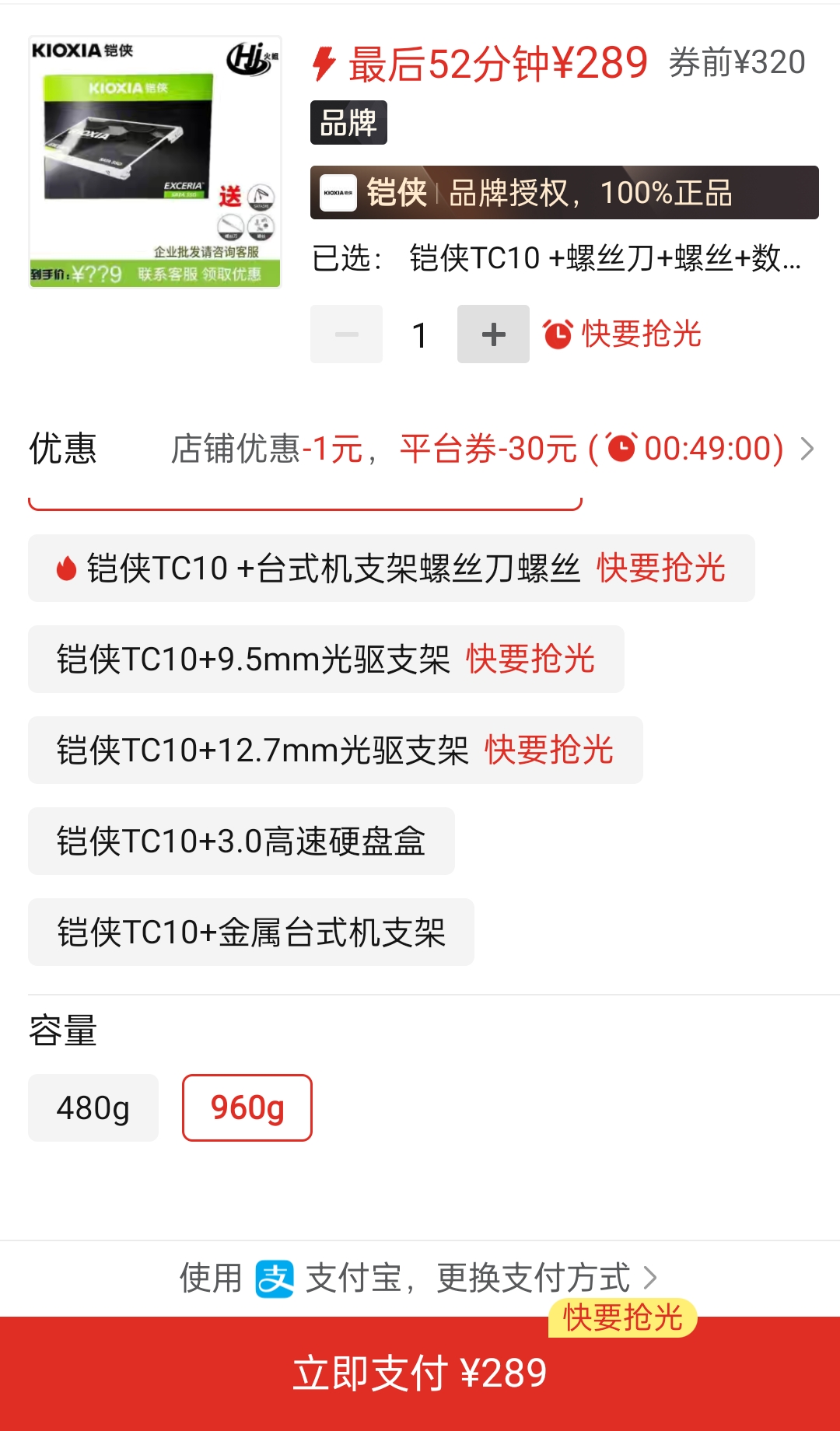Open the 优惠 discount details row
Image resolution: width=840 pixels, height=1431 pixels.
(x=420, y=449)
